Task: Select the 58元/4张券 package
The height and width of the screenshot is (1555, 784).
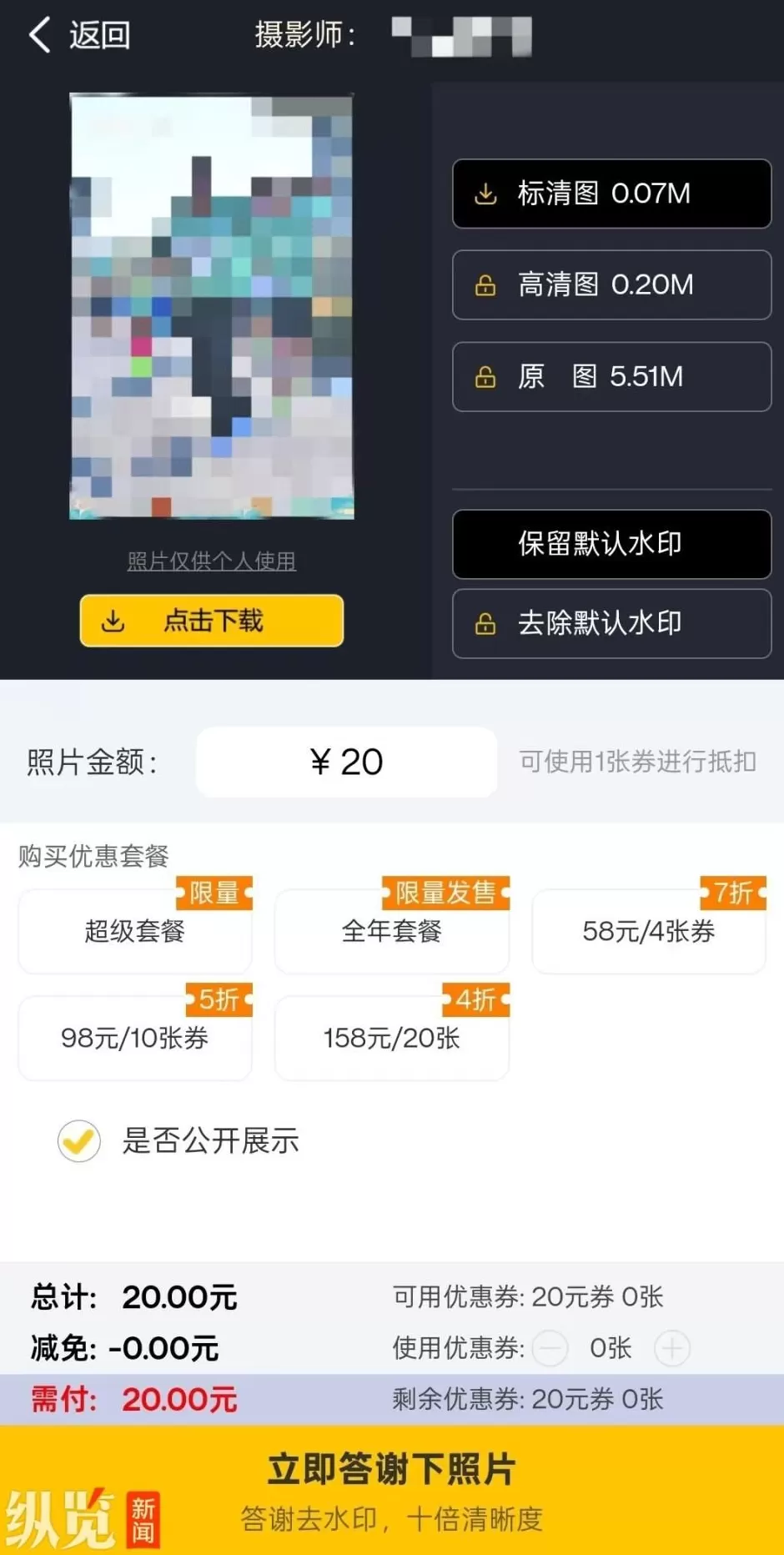Action: 648,931
